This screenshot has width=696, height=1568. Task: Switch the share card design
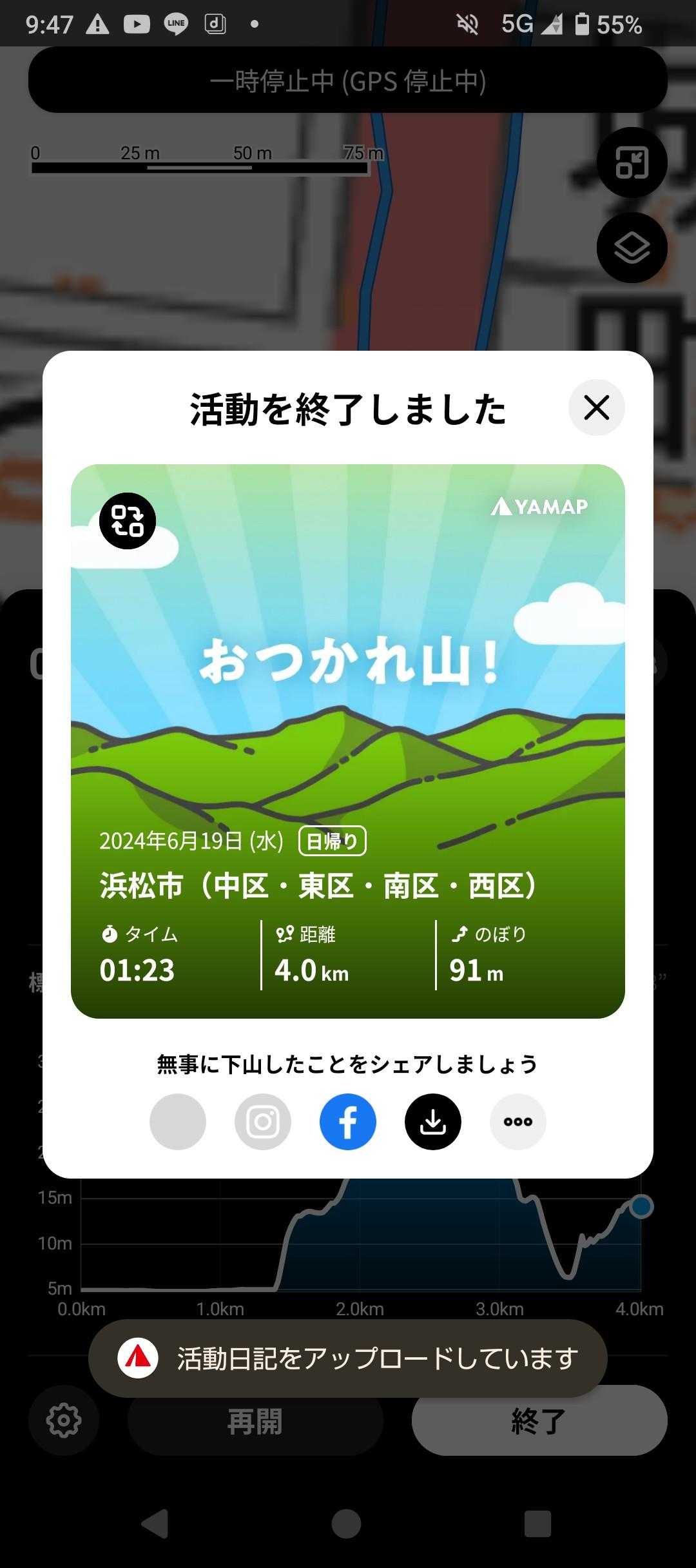coord(128,521)
